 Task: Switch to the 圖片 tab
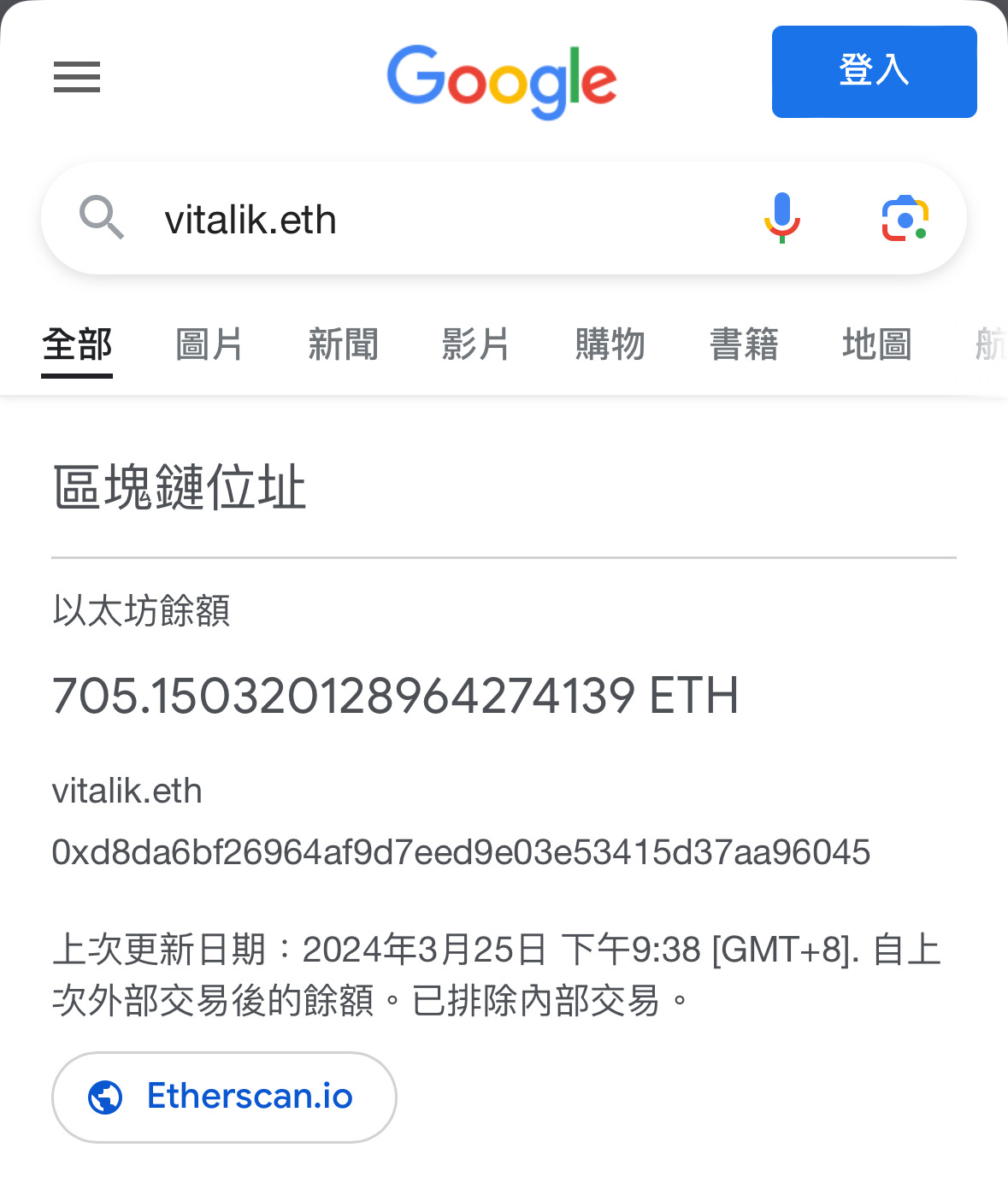click(209, 345)
